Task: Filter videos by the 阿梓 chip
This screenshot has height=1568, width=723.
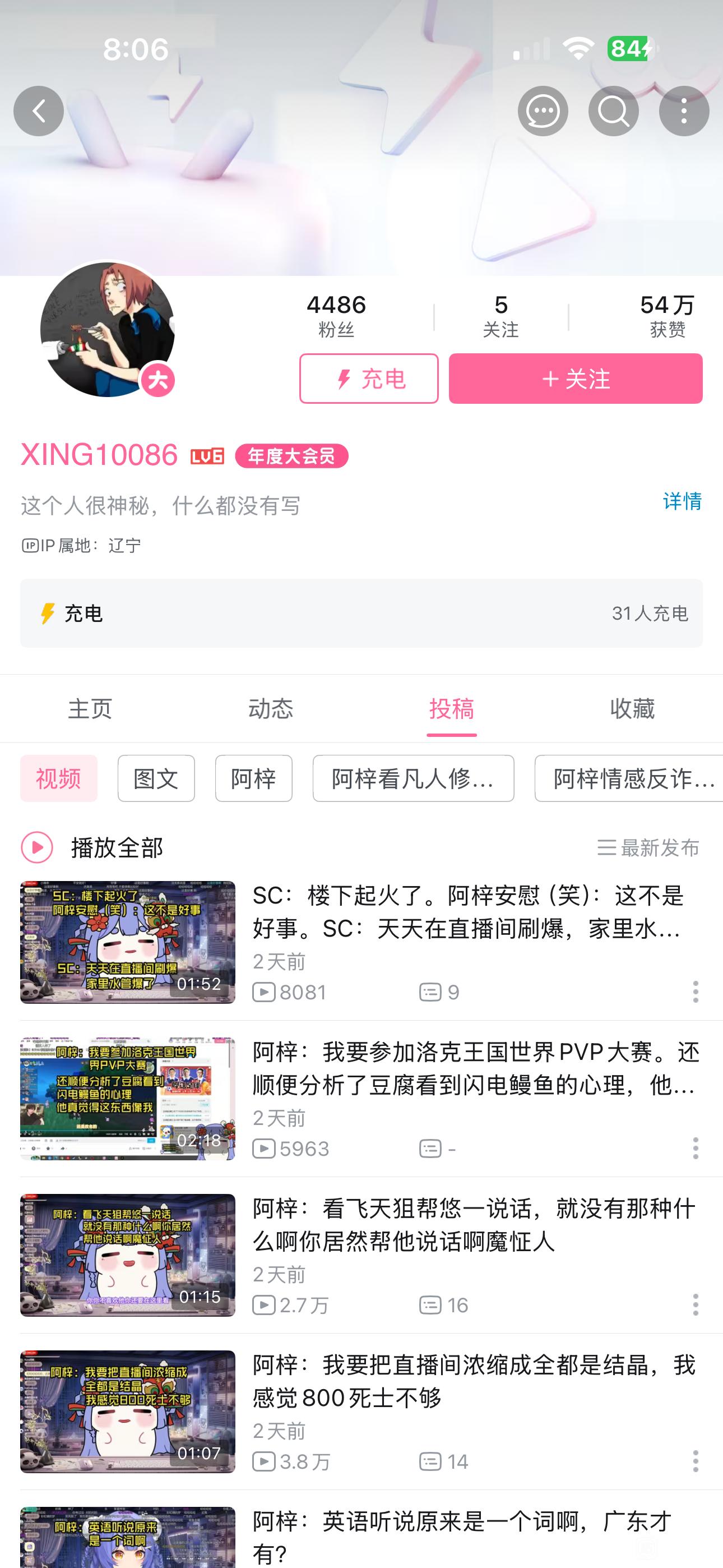Action: pyautogui.click(x=253, y=778)
